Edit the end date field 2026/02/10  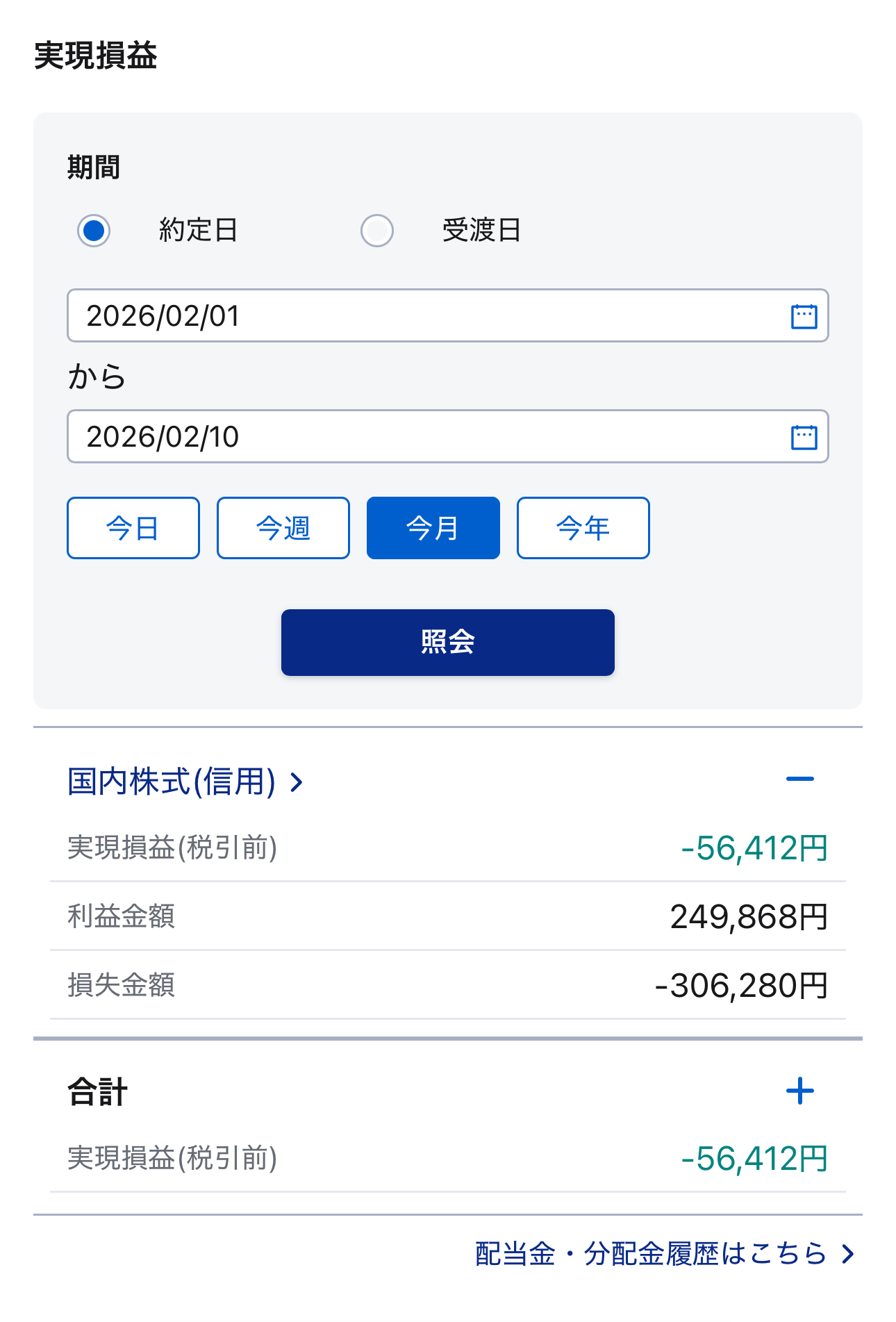click(417, 437)
